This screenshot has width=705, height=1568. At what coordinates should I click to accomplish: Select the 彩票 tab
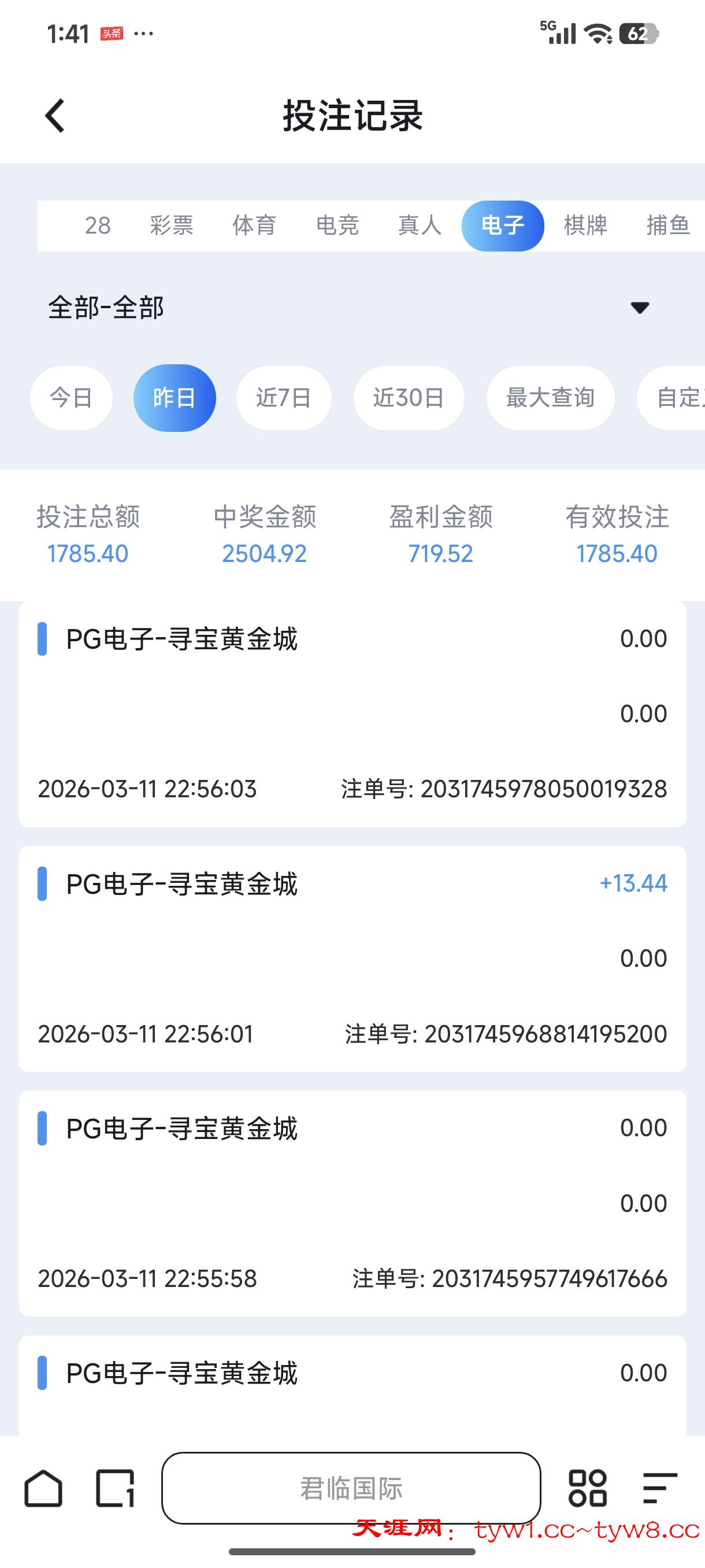point(172,226)
